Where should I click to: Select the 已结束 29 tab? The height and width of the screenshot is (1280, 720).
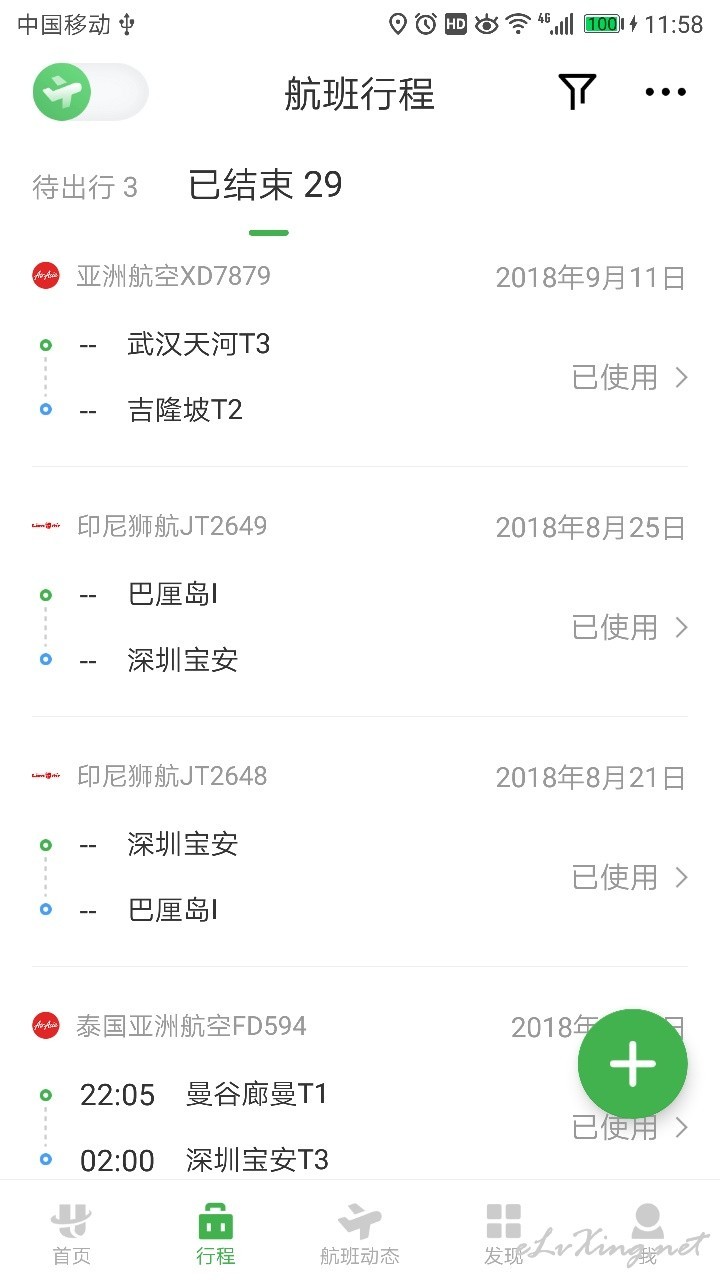(x=266, y=185)
